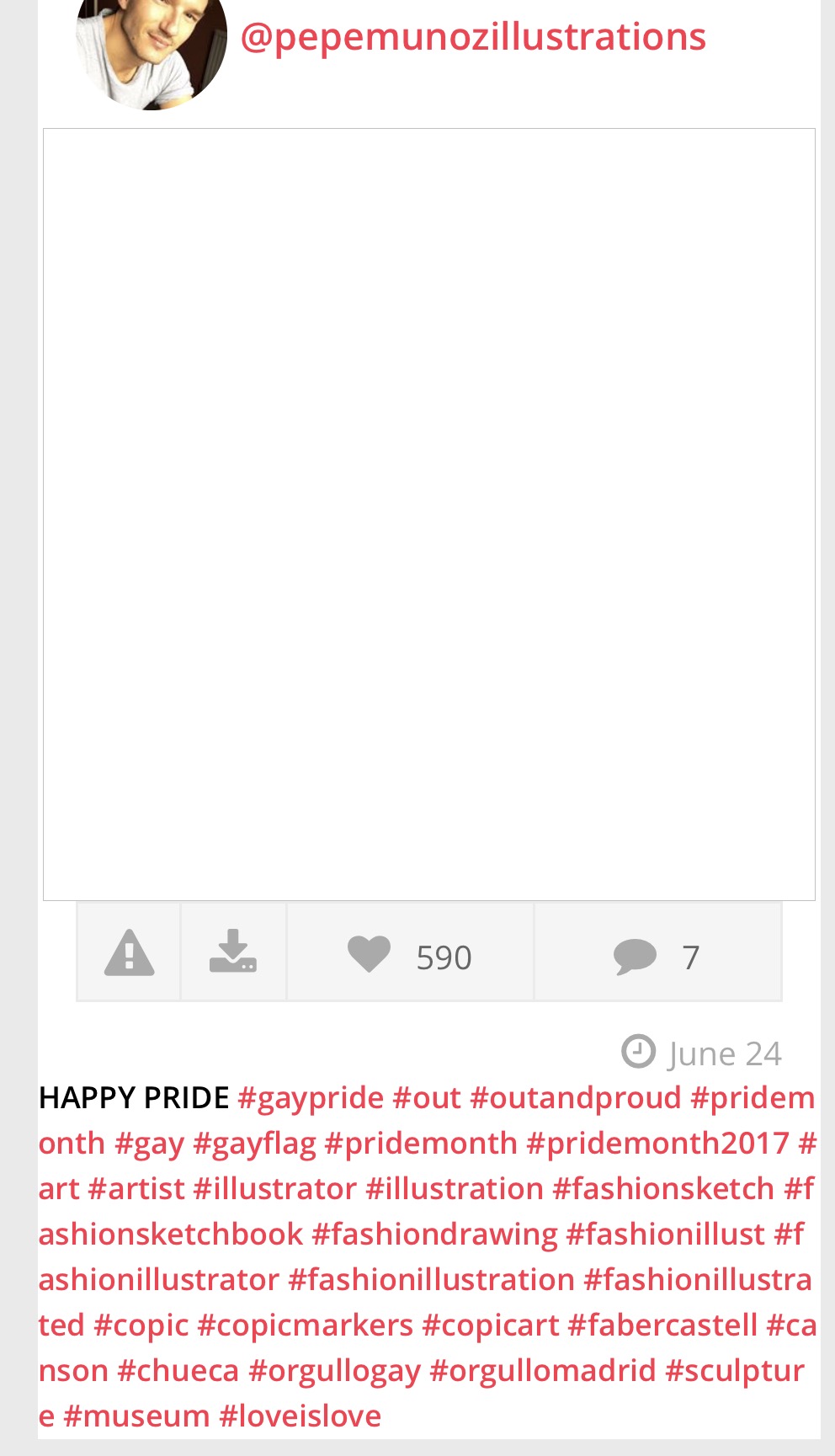Open the #illustrator hashtag

pyautogui.click(x=274, y=1189)
